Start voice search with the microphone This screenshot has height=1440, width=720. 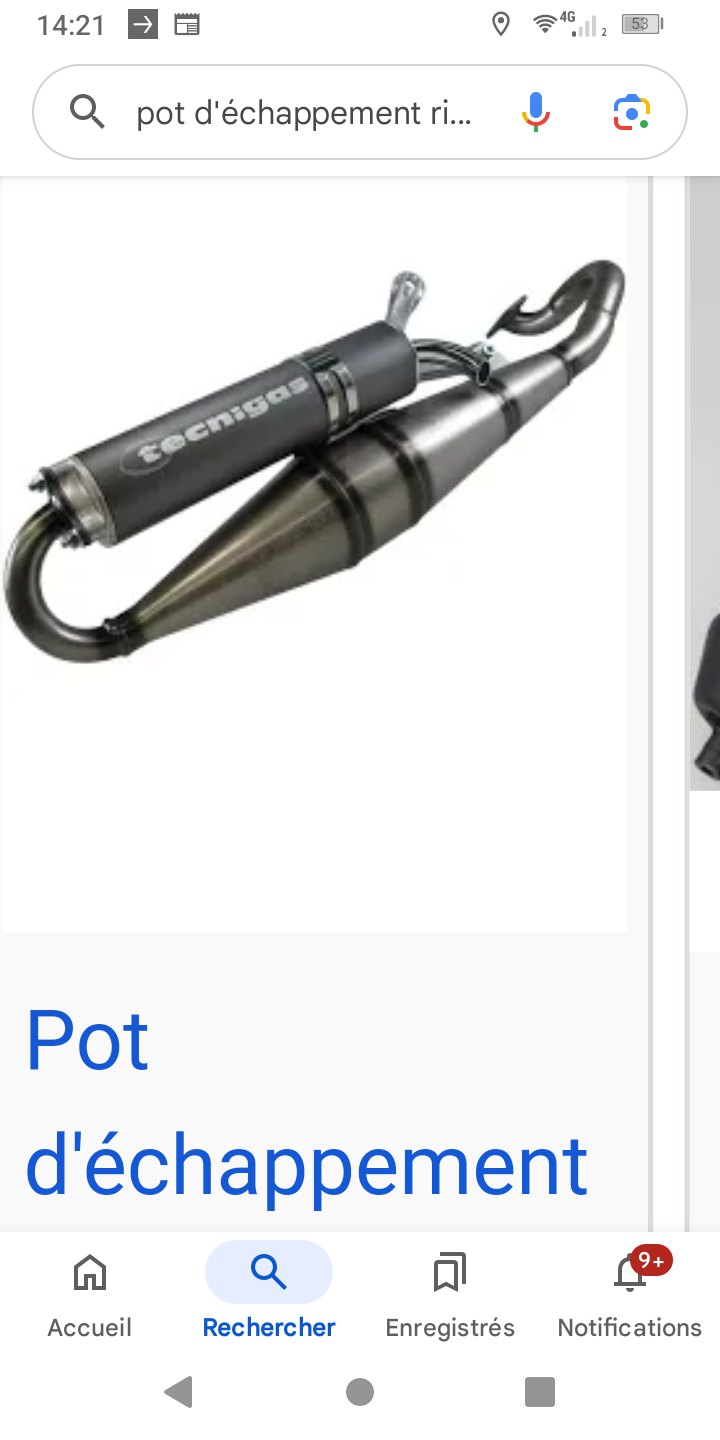coord(536,112)
